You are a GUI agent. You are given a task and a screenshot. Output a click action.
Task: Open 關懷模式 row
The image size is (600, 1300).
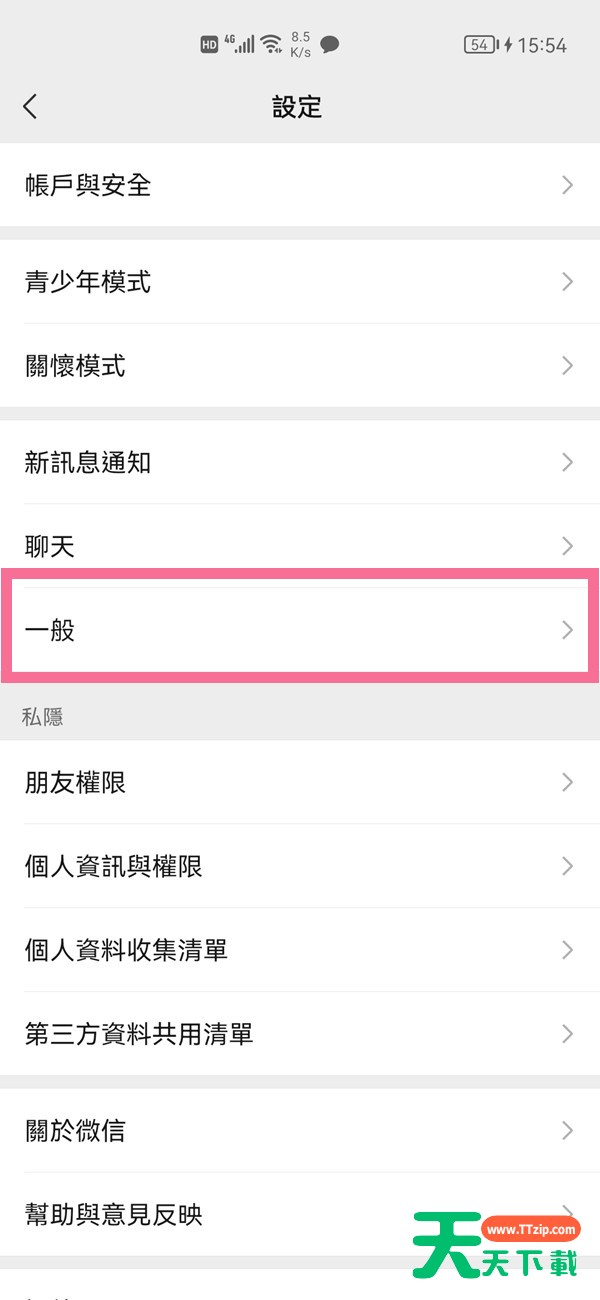300,366
